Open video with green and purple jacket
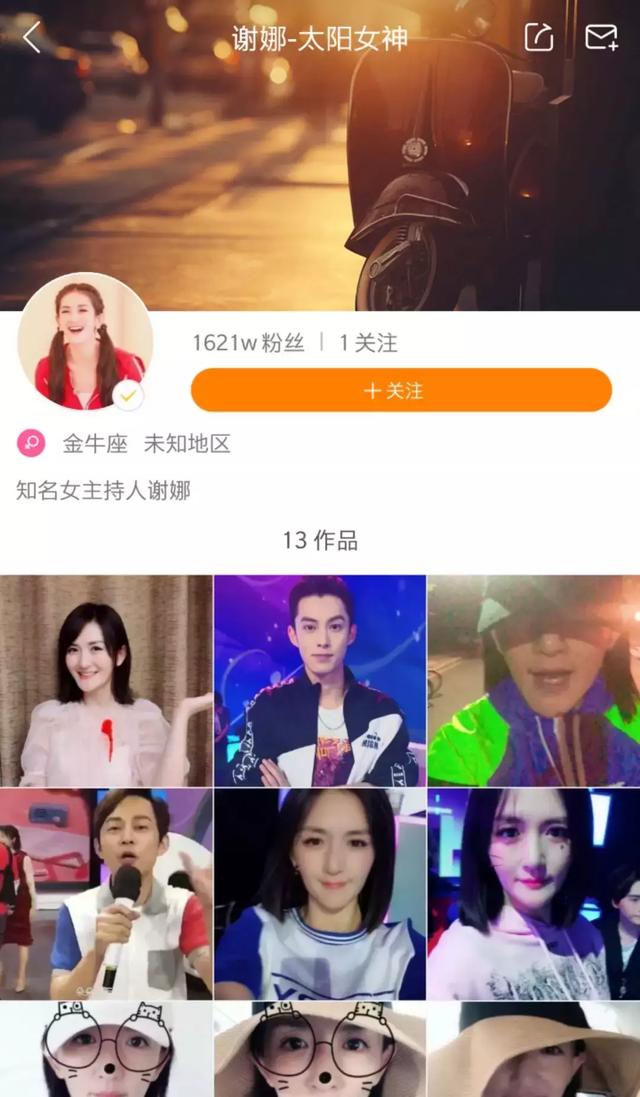This screenshot has width=640, height=1097. [534, 680]
